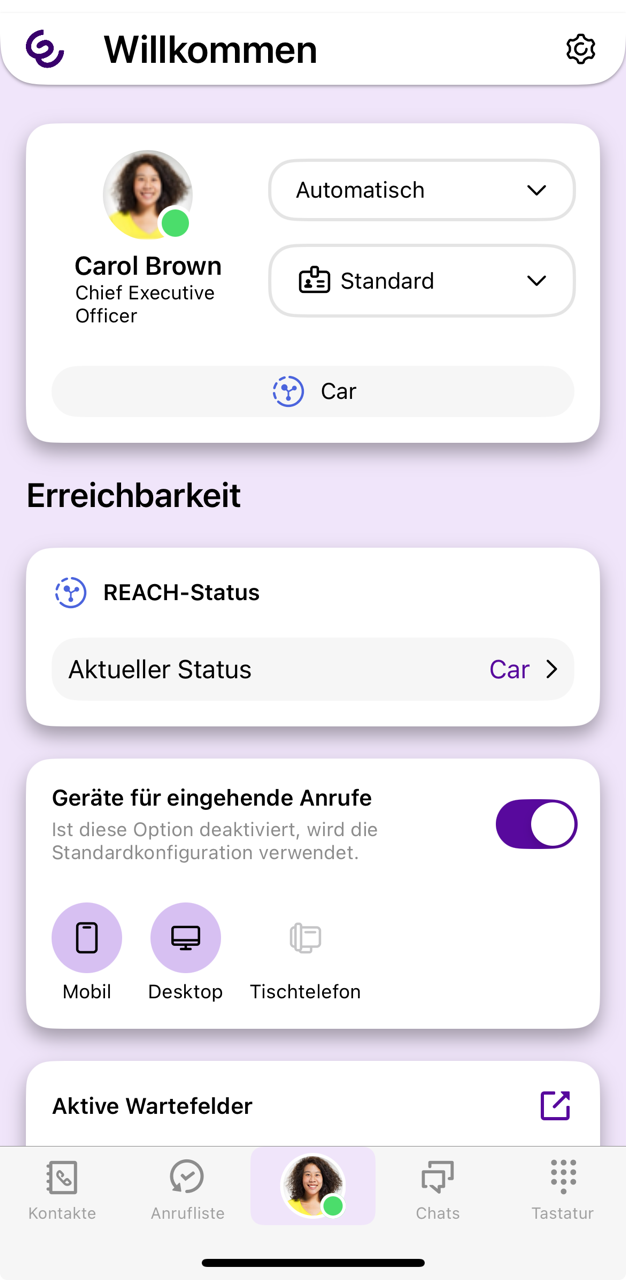The width and height of the screenshot is (626, 1280).
Task: Expand the Automatisch dropdown
Action: tap(421, 190)
